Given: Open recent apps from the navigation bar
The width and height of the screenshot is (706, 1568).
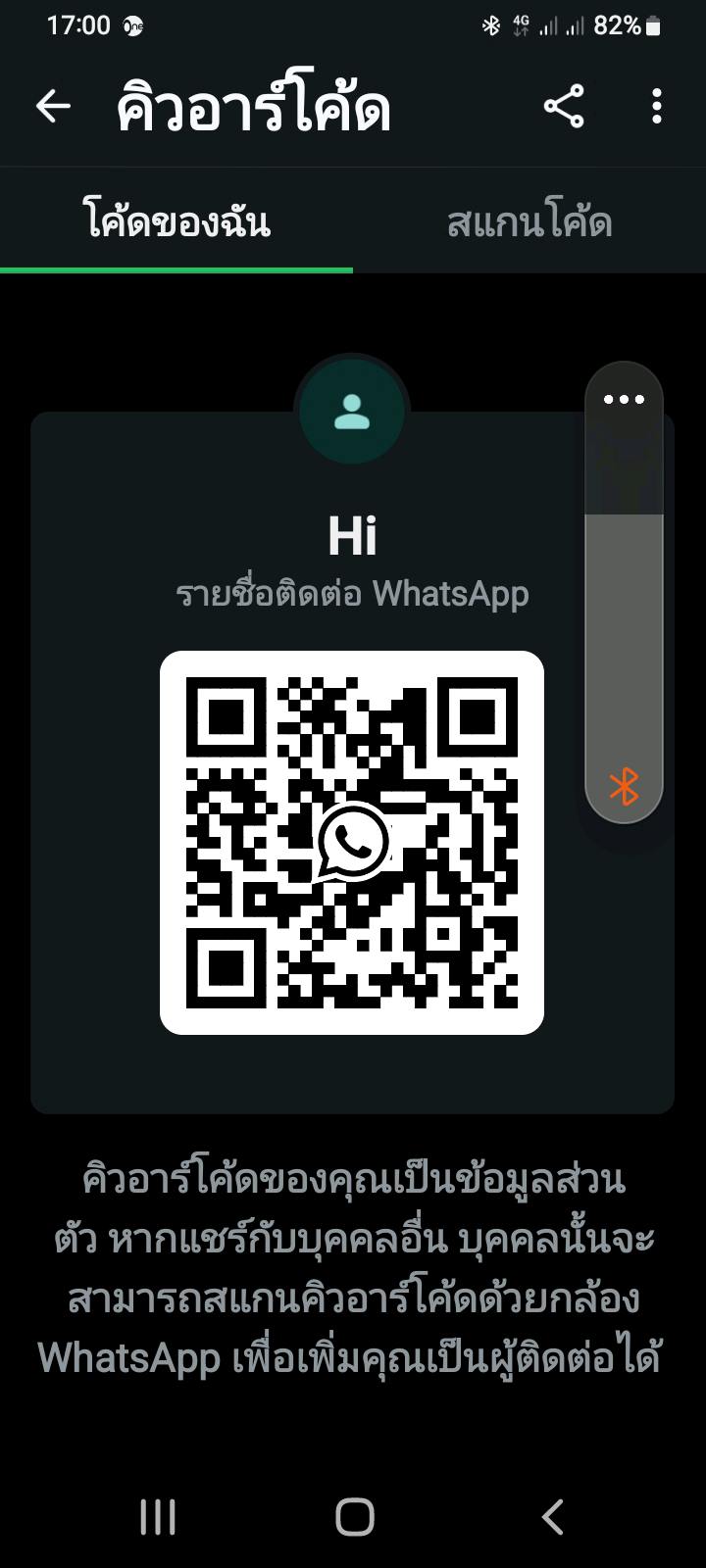Looking at the screenshot, I should (158, 1517).
